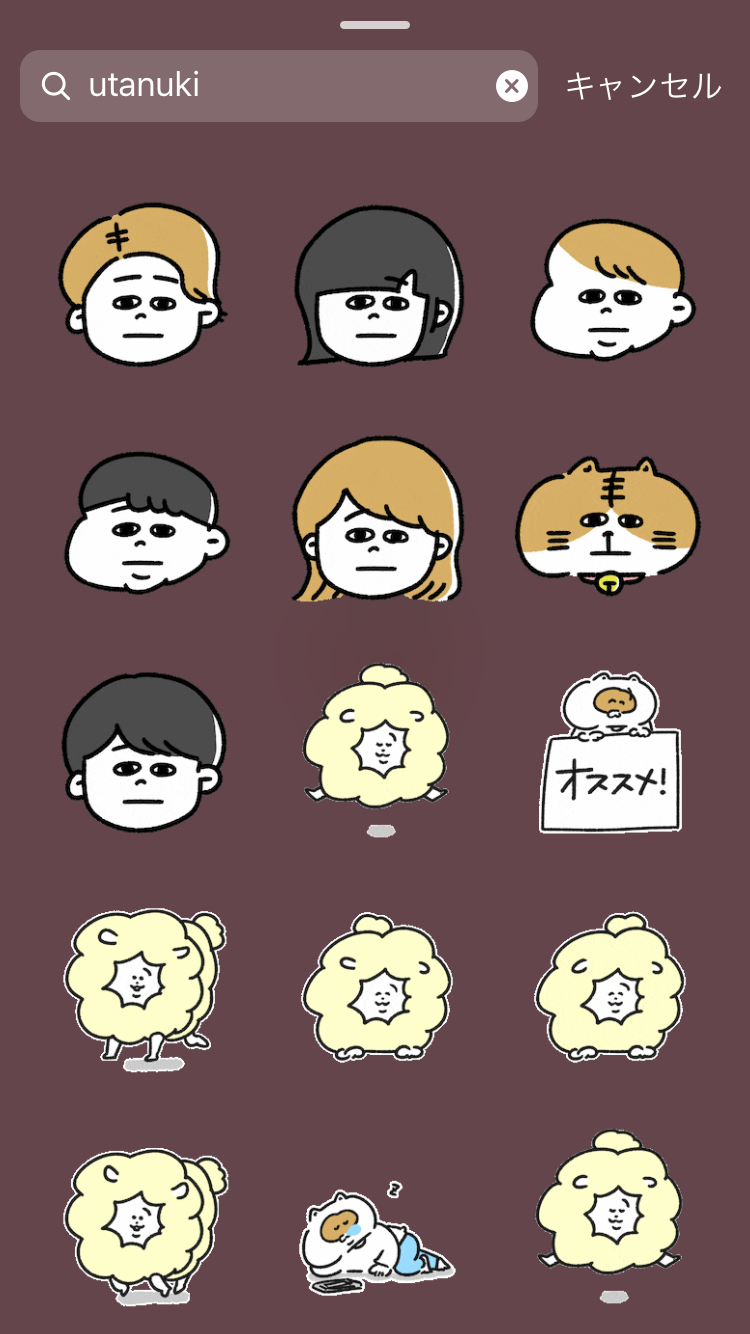Viewport: 750px width, 1334px height.
Task: Tap the sheet's top drag handle
Action: [x=375, y=24]
